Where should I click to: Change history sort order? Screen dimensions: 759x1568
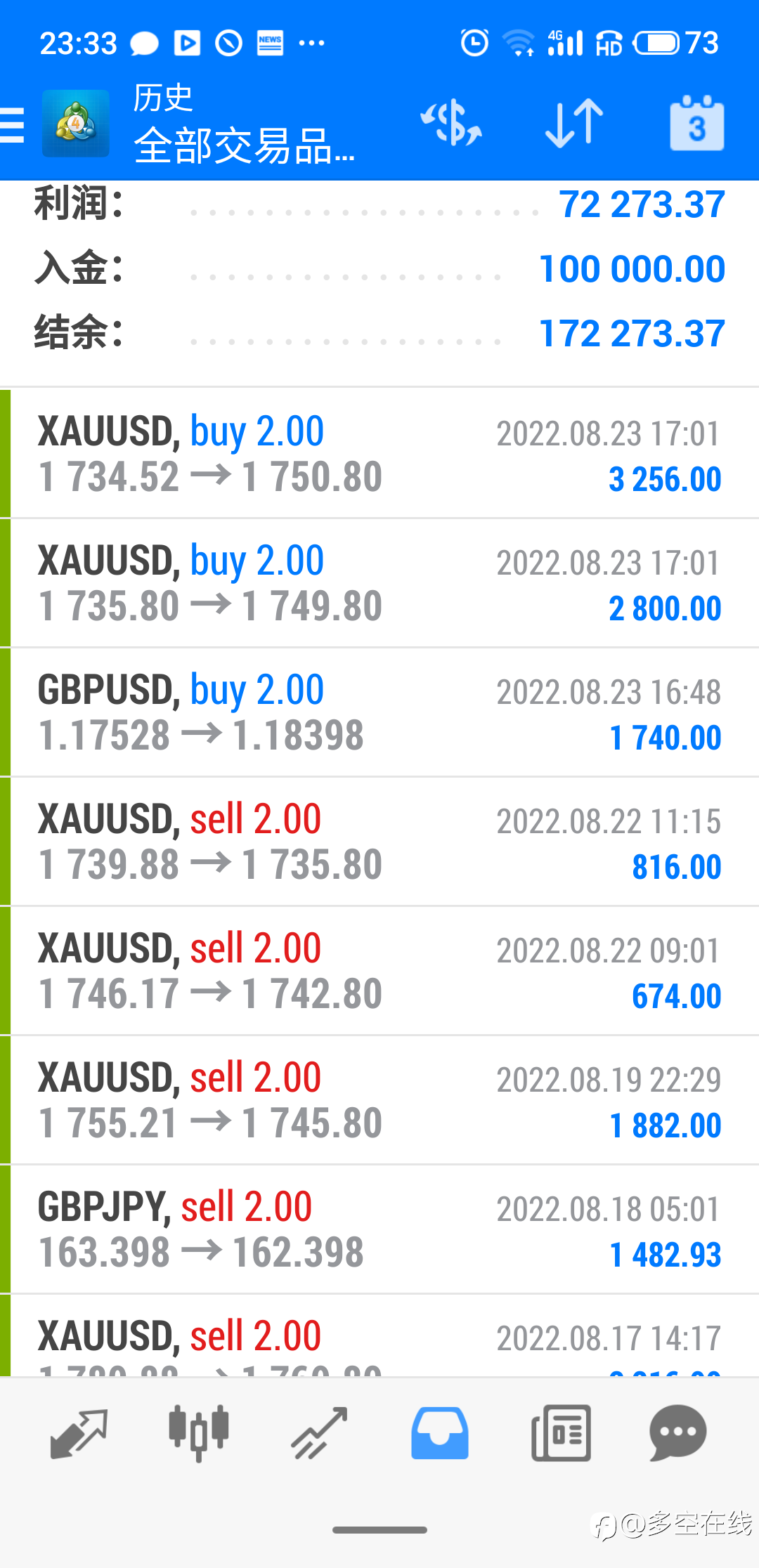(574, 124)
